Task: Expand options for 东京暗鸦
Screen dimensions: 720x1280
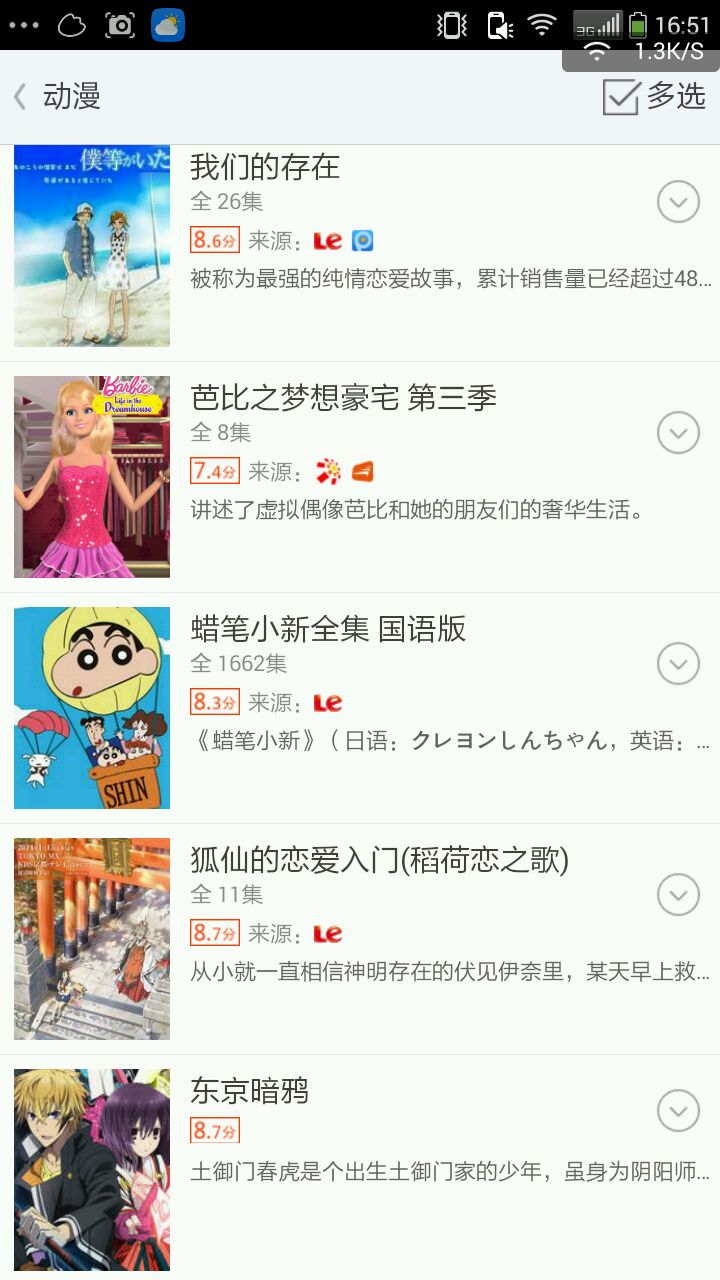Action: click(x=678, y=1111)
